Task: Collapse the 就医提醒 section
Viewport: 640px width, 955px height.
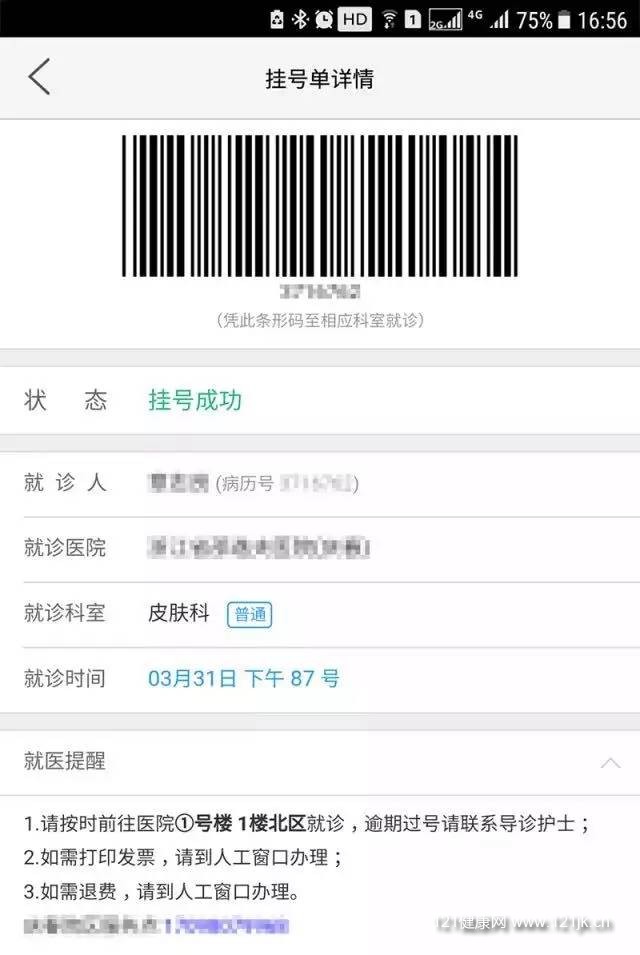Action: (x=609, y=763)
